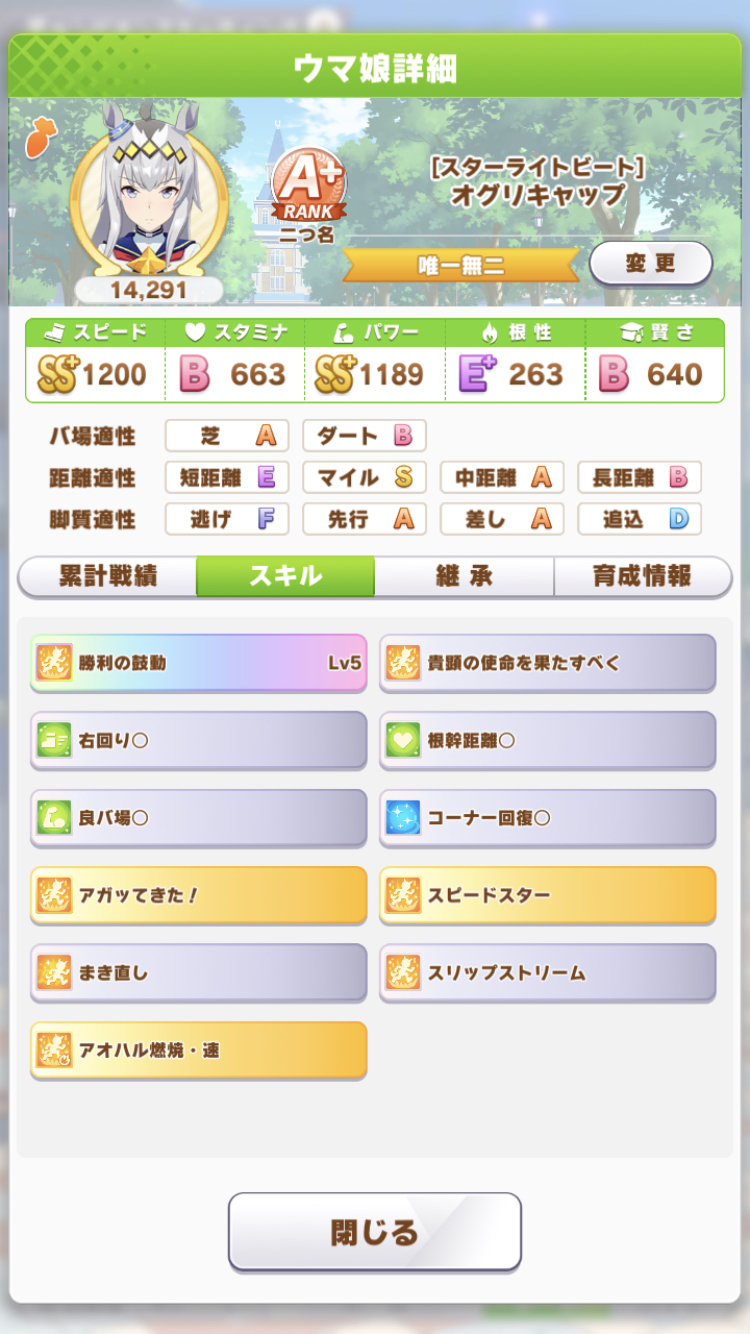This screenshot has width=750, height=1334.
Task: Select the スキル tab
Action: pyautogui.click(x=286, y=577)
